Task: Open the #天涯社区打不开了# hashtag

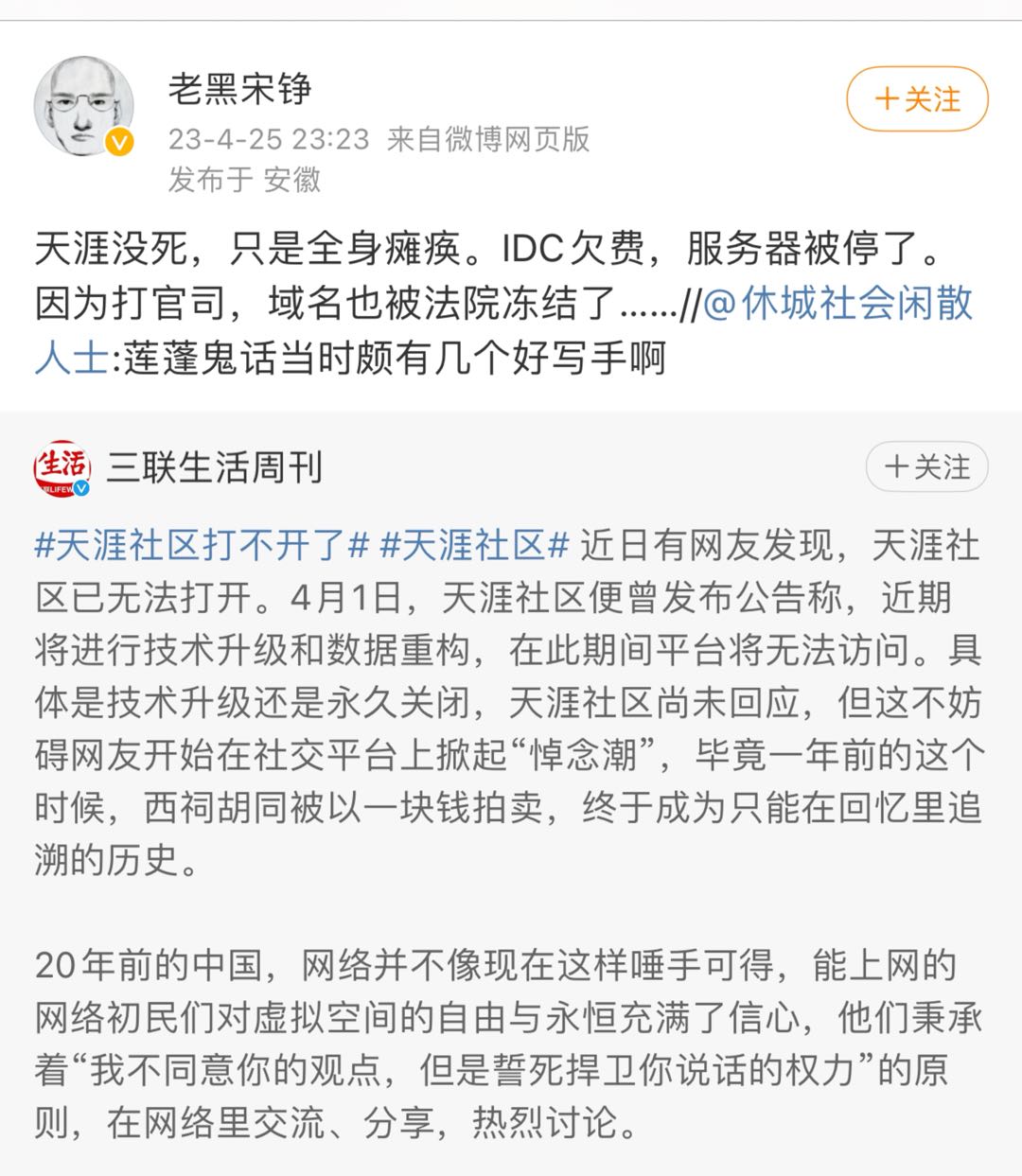Action: (201, 546)
